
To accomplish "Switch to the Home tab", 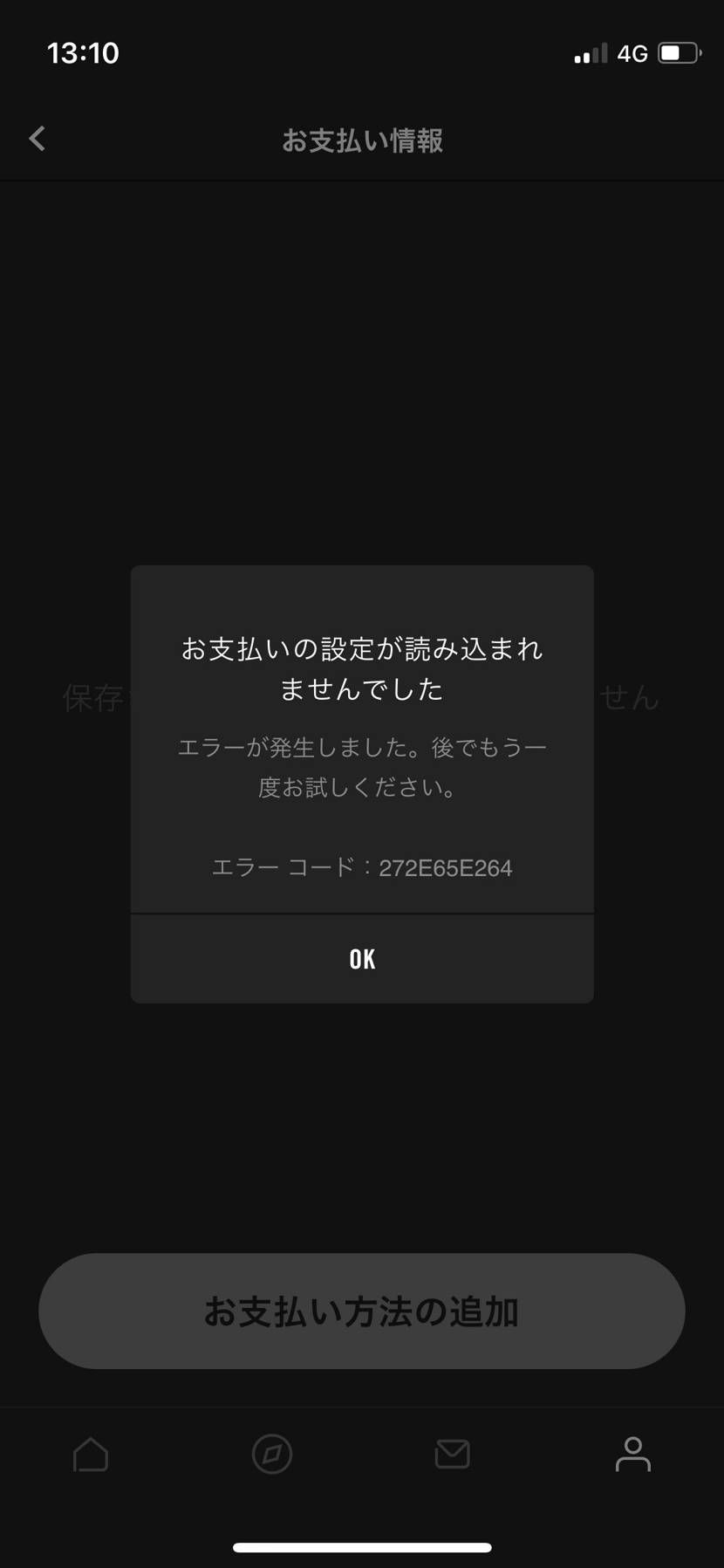I will (91, 1455).
